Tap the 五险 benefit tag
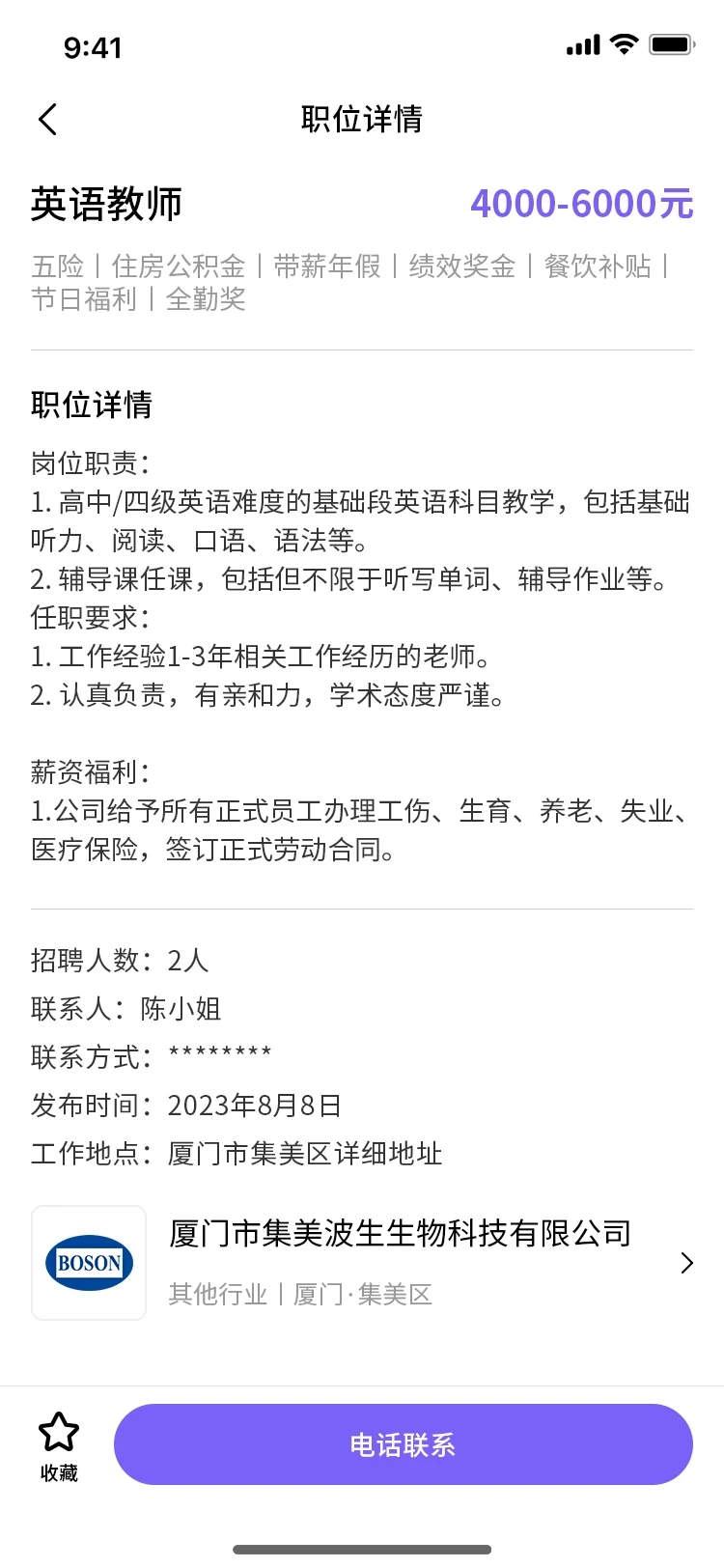The width and height of the screenshot is (724, 1568). click(x=55, y=267)
